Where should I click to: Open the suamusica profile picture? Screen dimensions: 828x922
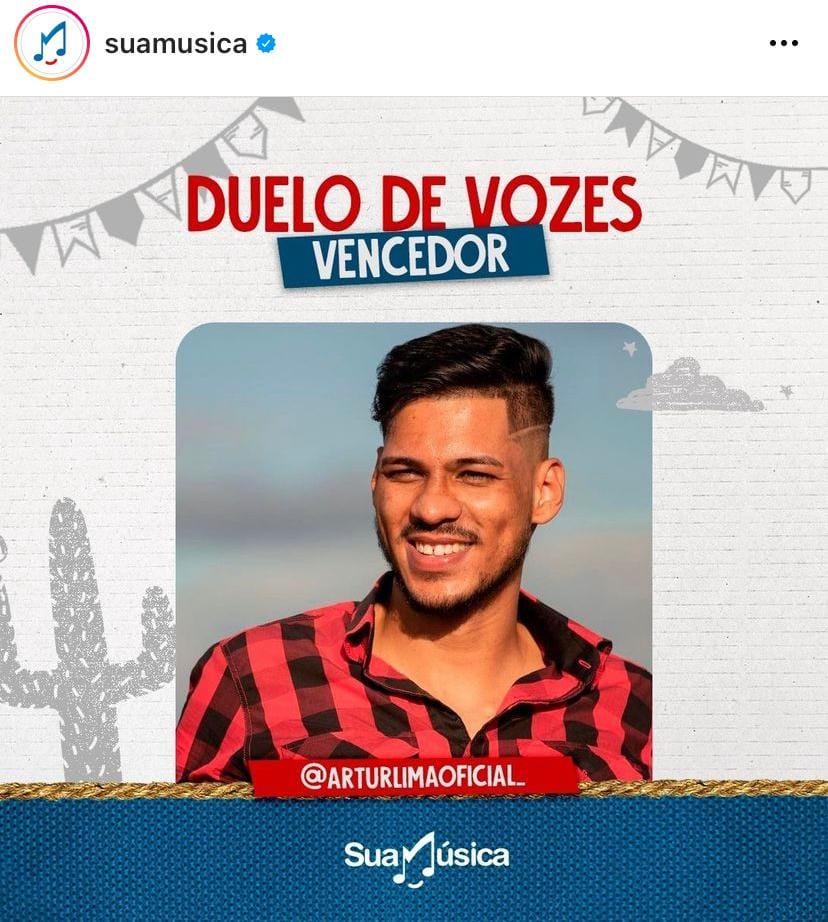tap(51, 43)
